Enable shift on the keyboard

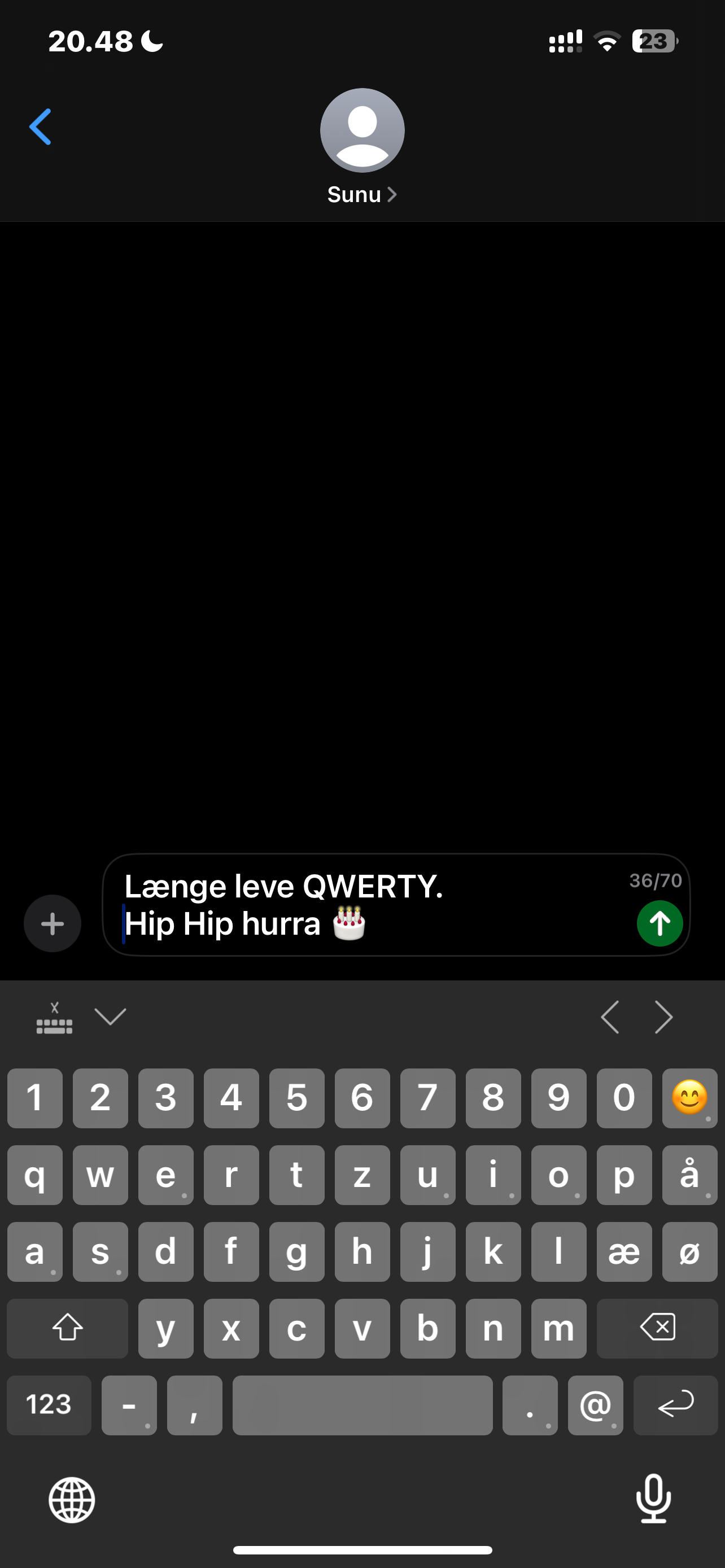tap(68, 1328)
